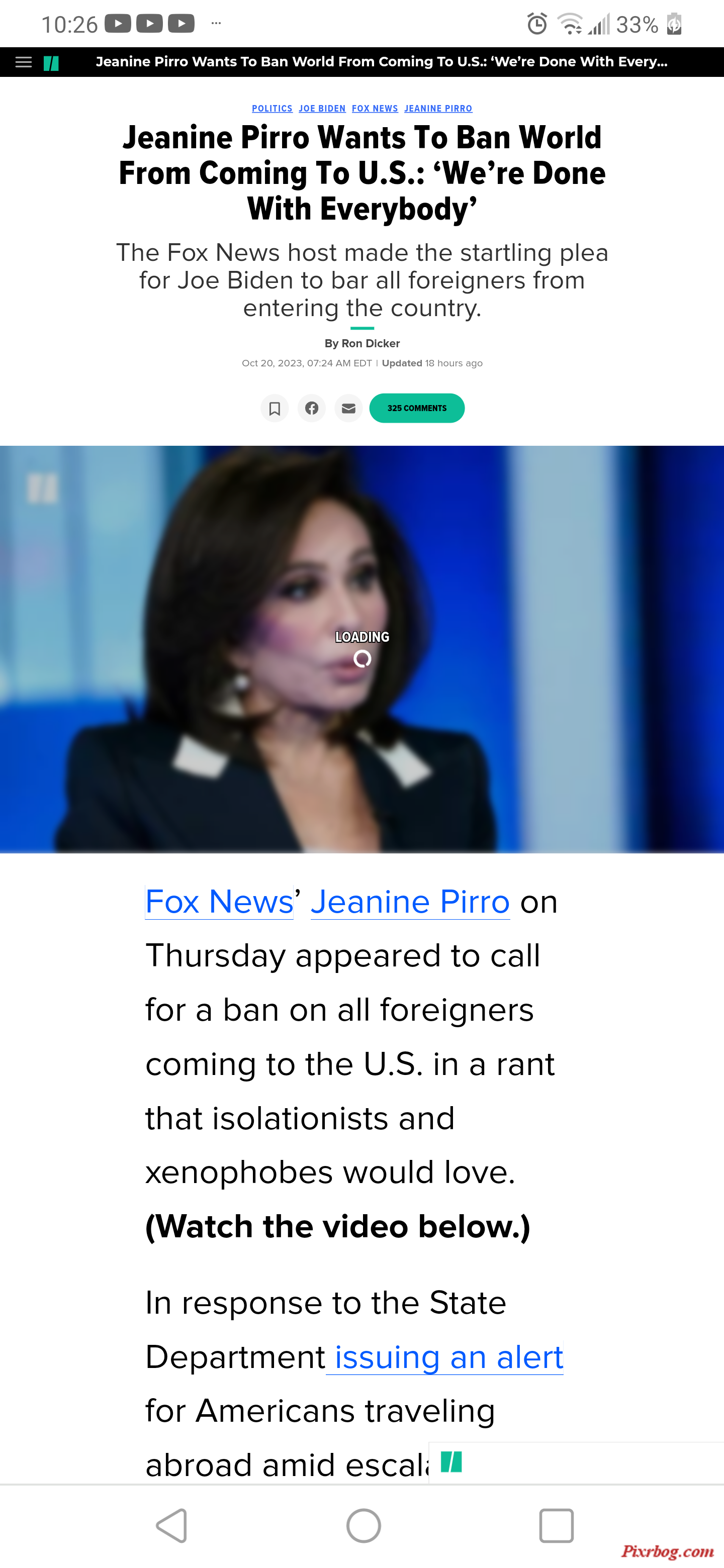724x1568 pixels.
Task: Bookmark this article
Action: tap(275, 408)
